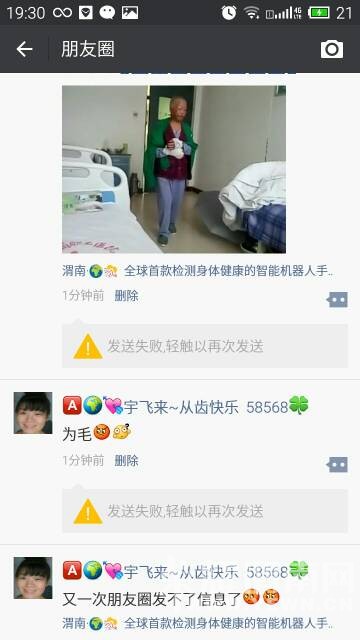Screen dimensions: 360x640
Task: Open the camera to post a moment
Action: pyautogui.click(x=331, y=49)
